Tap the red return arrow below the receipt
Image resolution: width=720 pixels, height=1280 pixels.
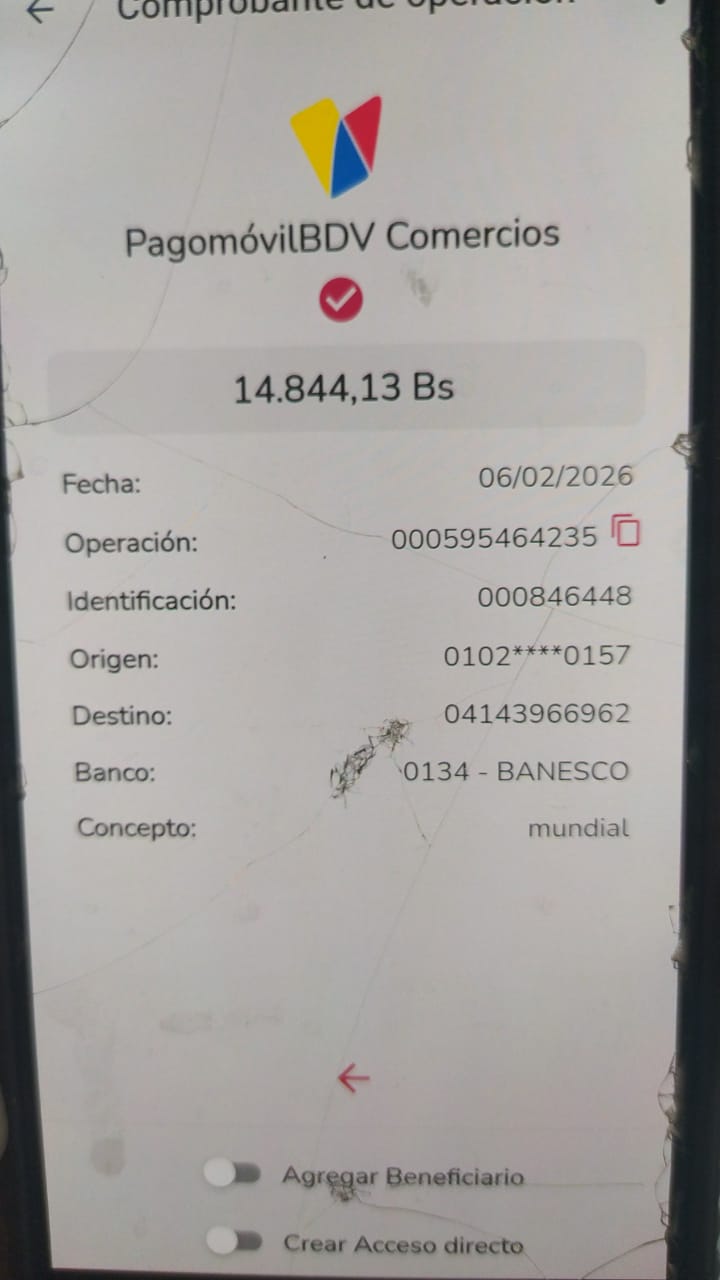click(x=353, y=1078)
